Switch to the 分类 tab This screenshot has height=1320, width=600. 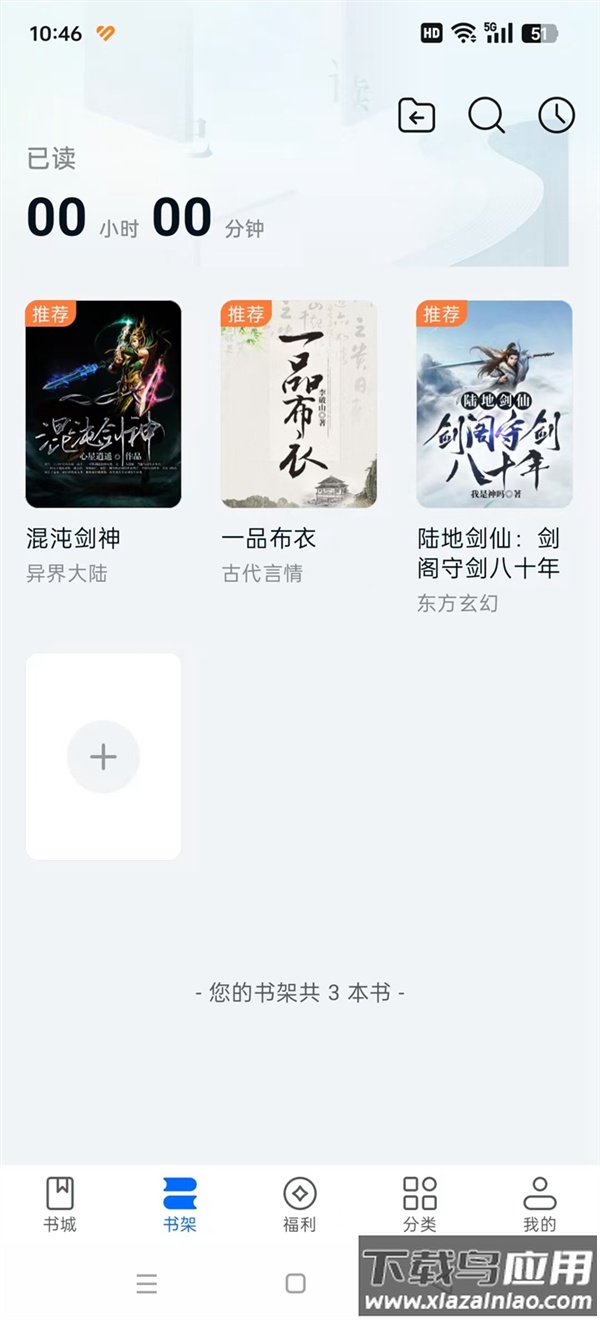pos(420,1204)
